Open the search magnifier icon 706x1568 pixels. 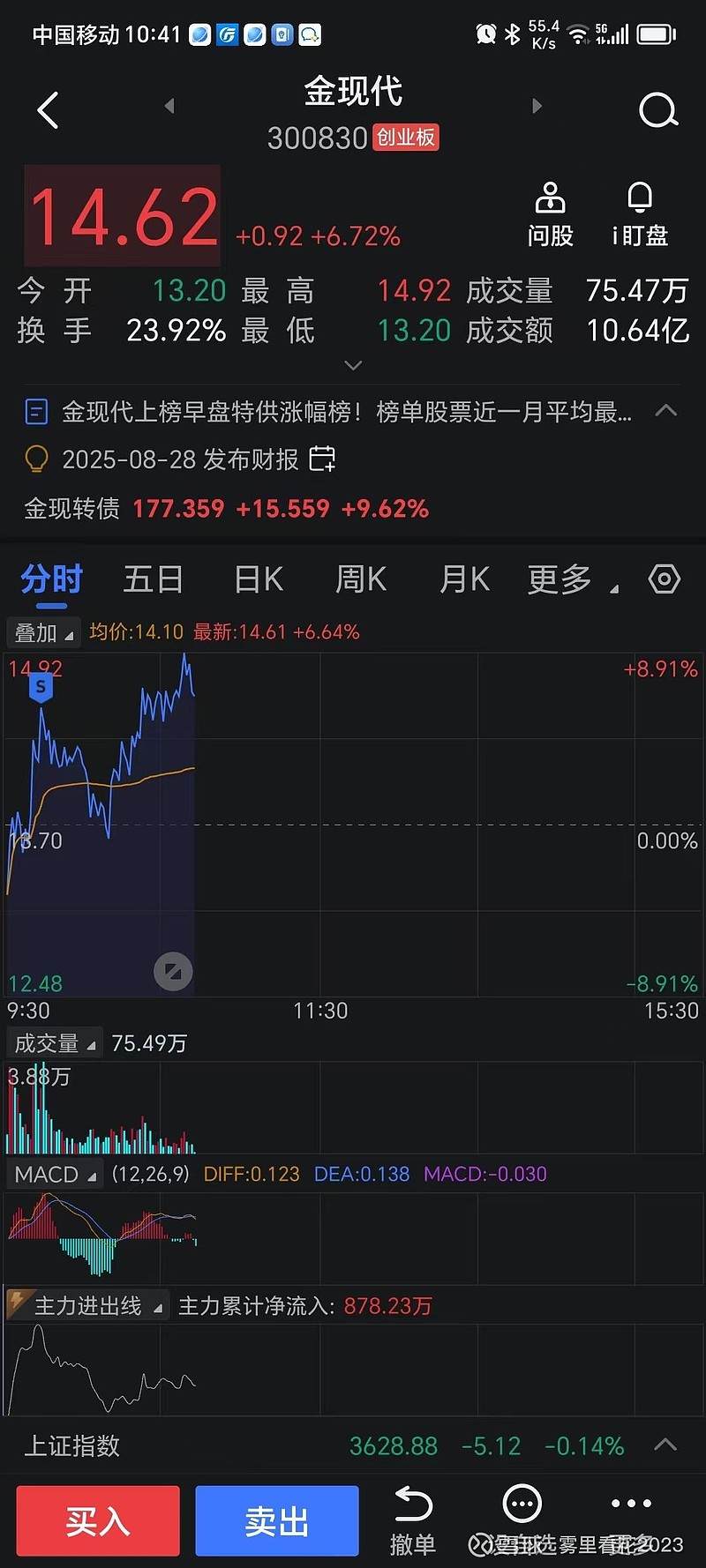[657, 110]
